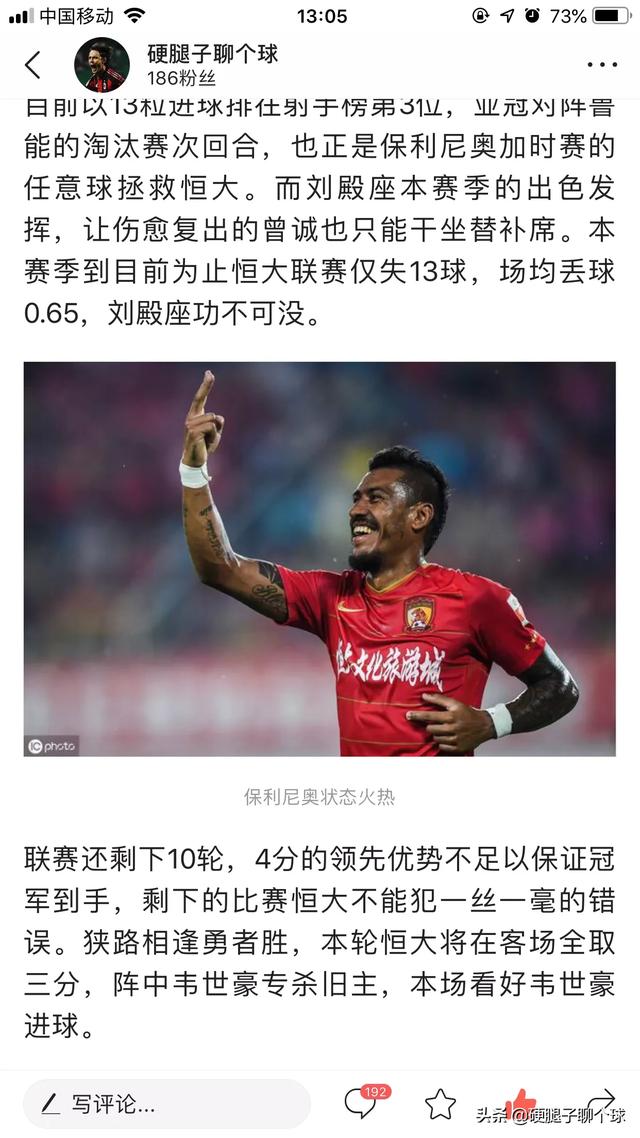Viewport: 640px width, 1138px height.
Task: Open the photo of the player in the article
Action: tap(320, 558)
